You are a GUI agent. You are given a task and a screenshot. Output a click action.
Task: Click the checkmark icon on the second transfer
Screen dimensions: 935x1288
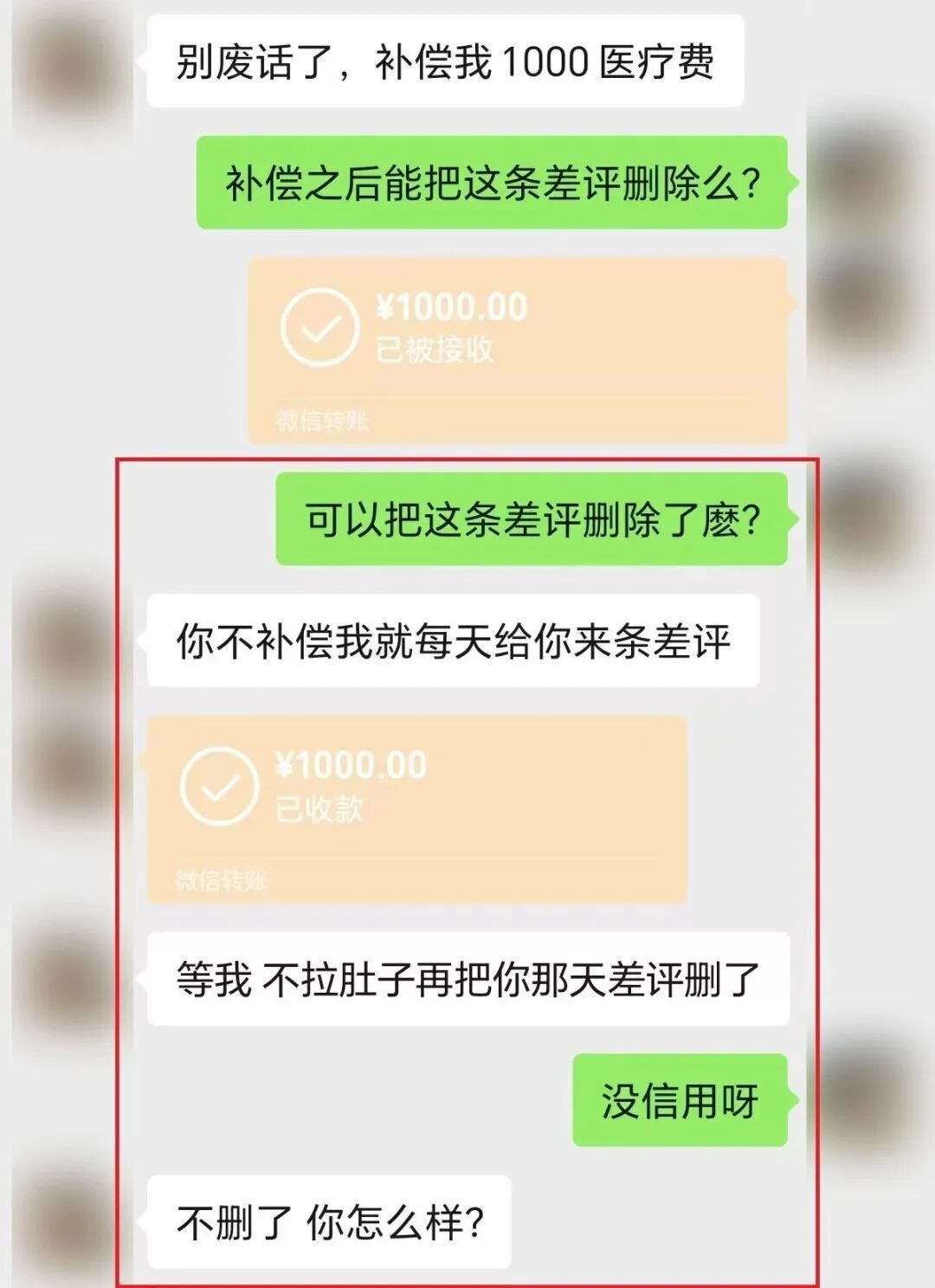point(218,784)
